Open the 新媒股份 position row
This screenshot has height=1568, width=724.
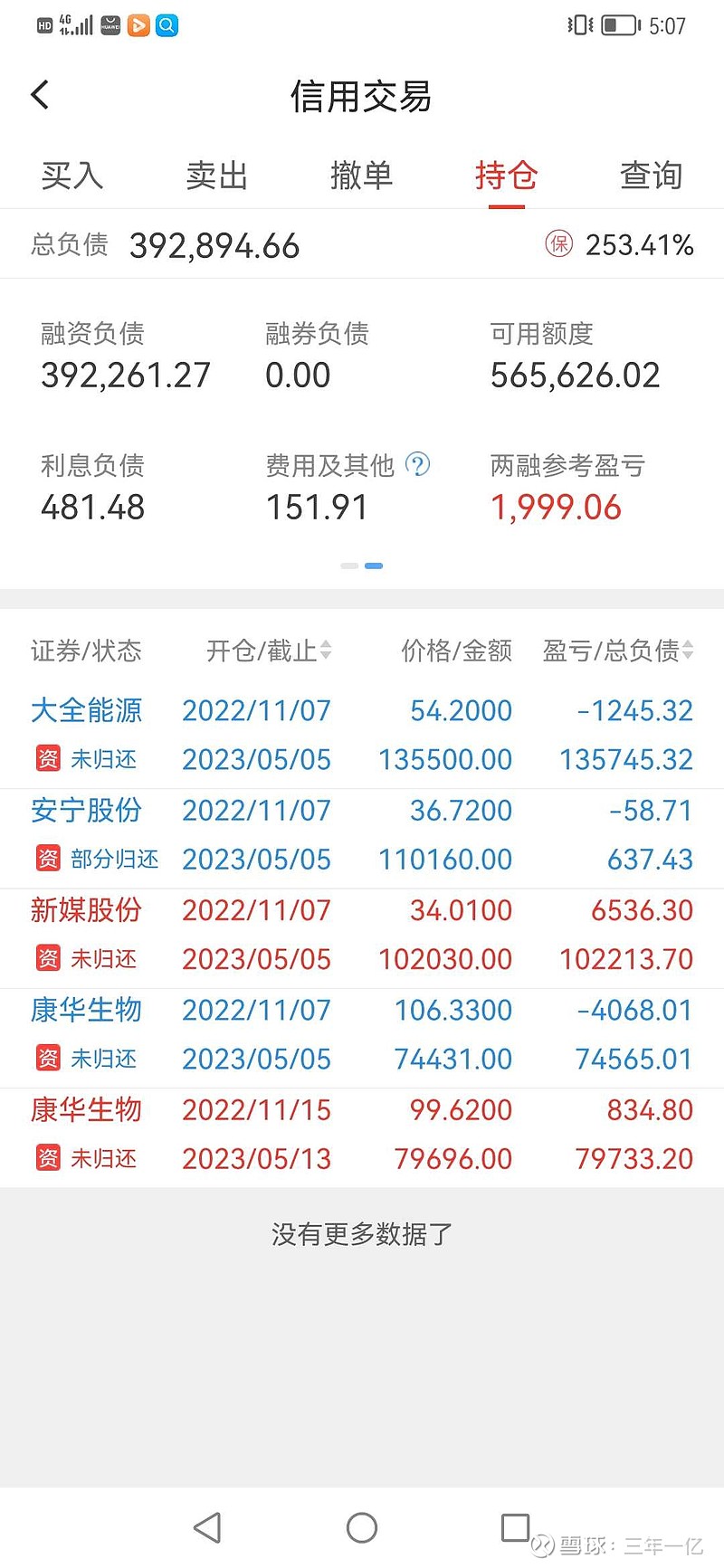tap(362, 934)
